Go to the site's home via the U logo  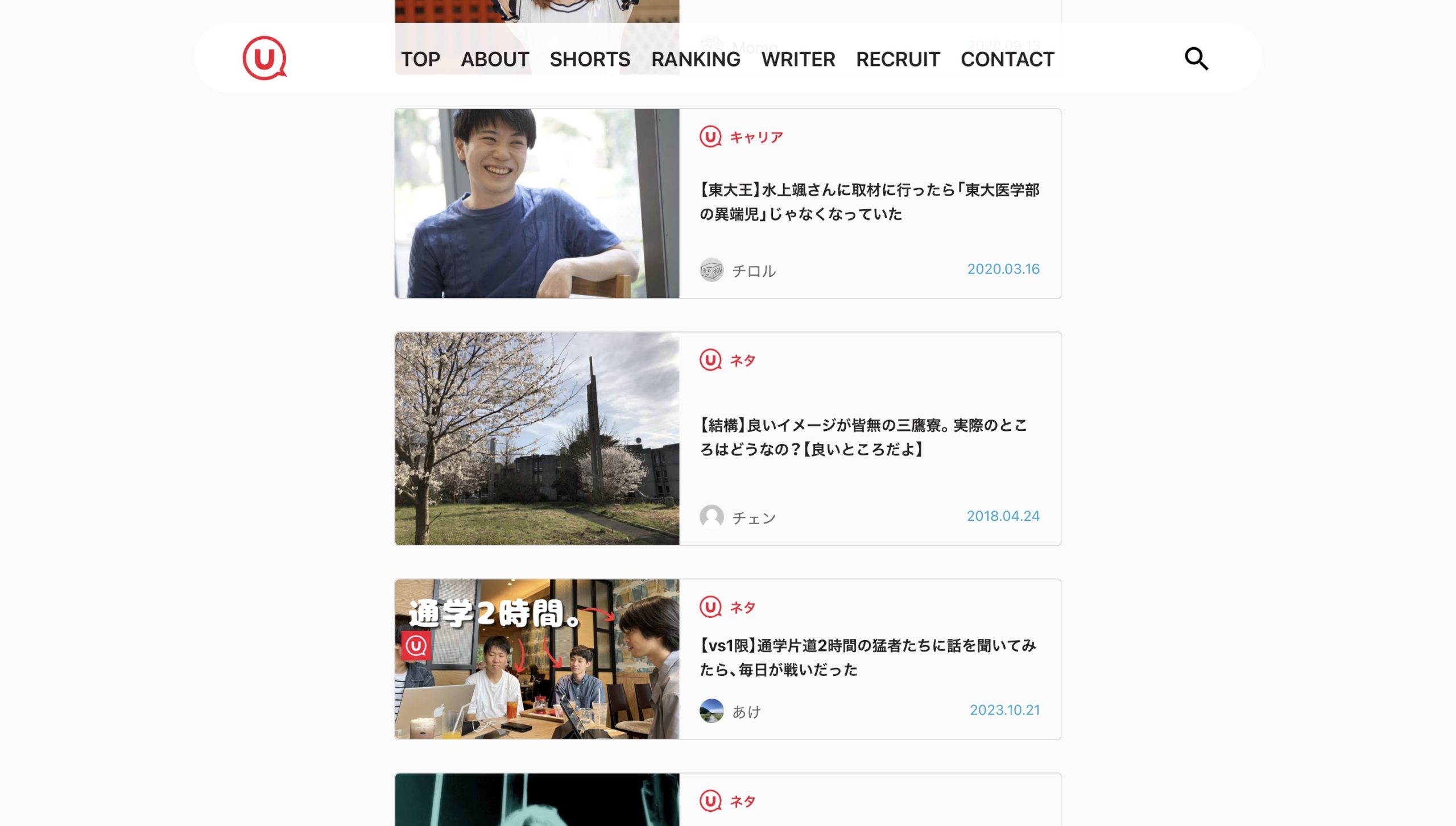[264, 58]
